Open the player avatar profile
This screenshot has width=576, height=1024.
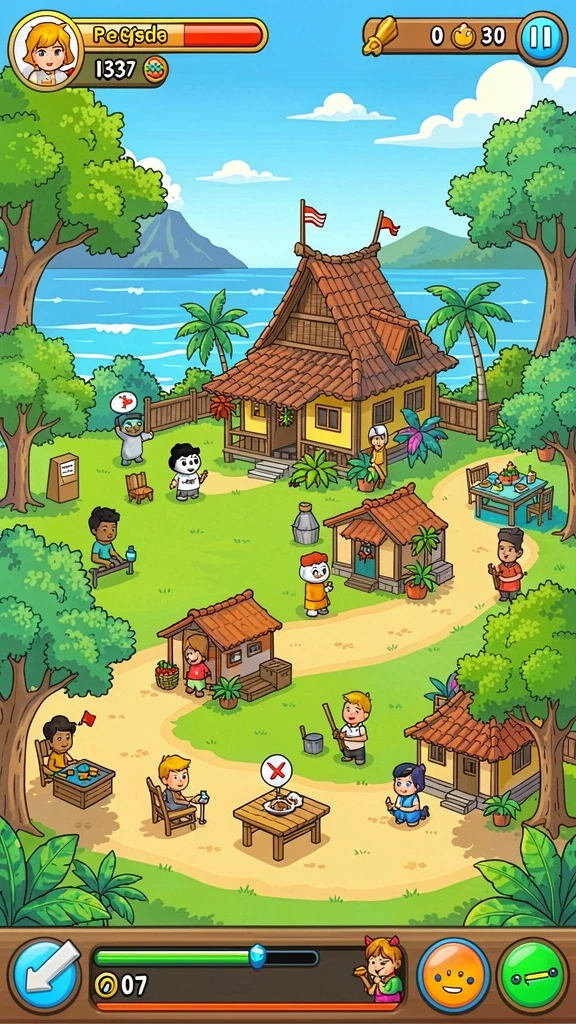pos(46,50)
